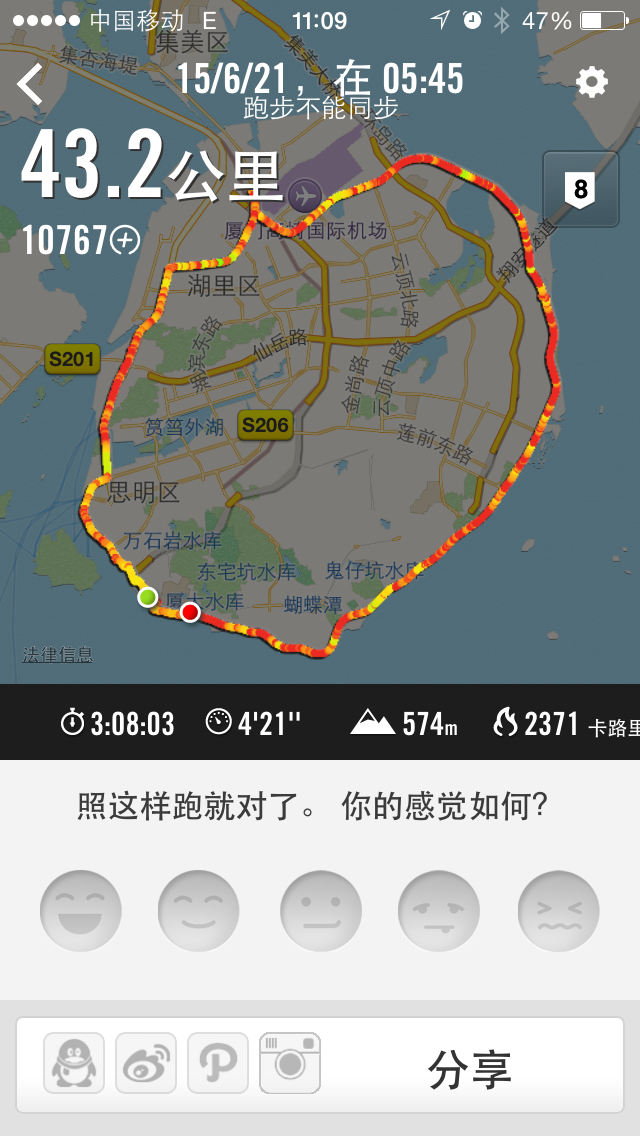This screenshot has width=640, height=1136.
Task: Share via the P icon
Action: pos(218,1063)
